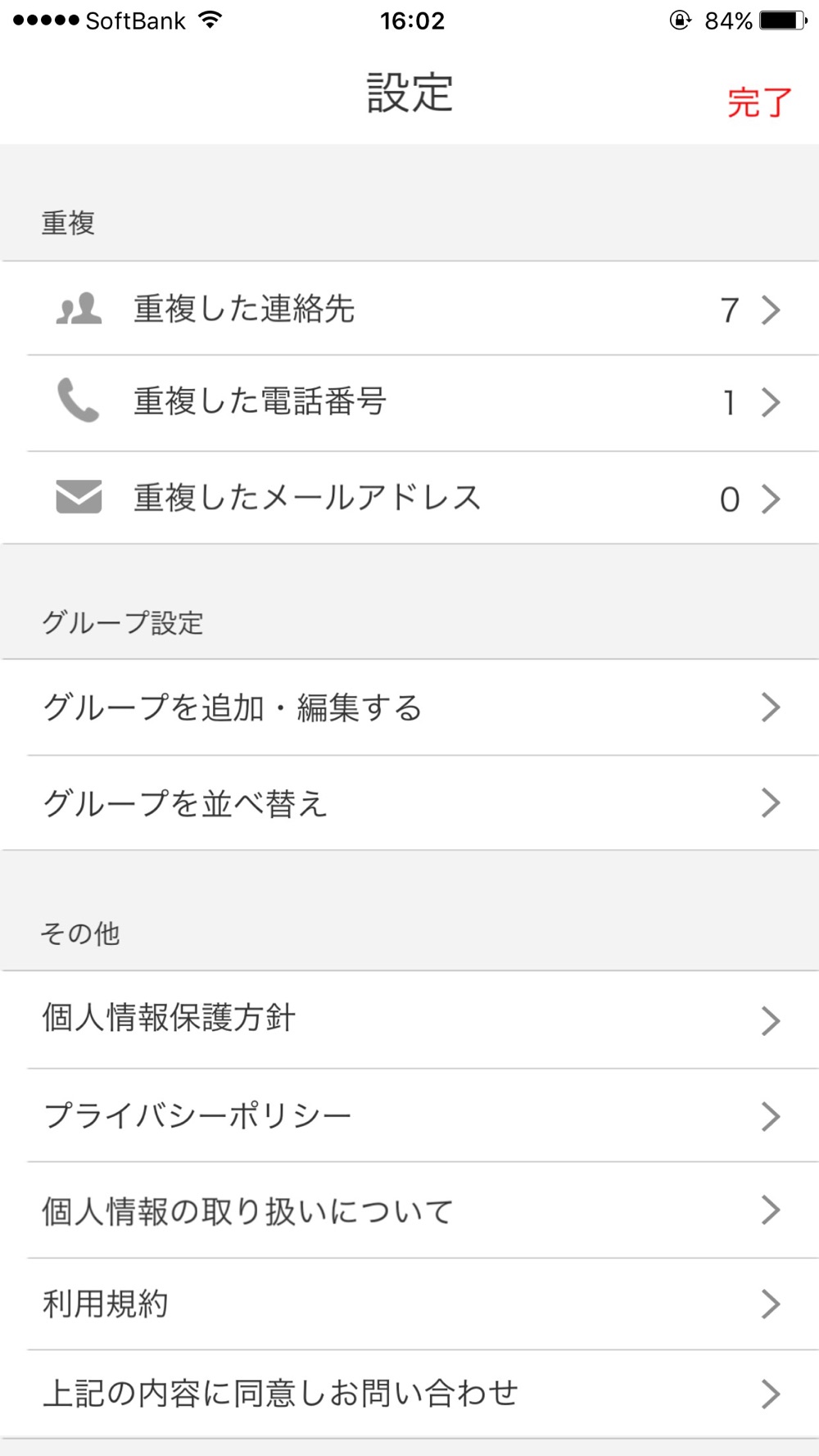Open 重複したメールアドレス row
This screenshot has width=819, height=1456.
click(409, 498)
